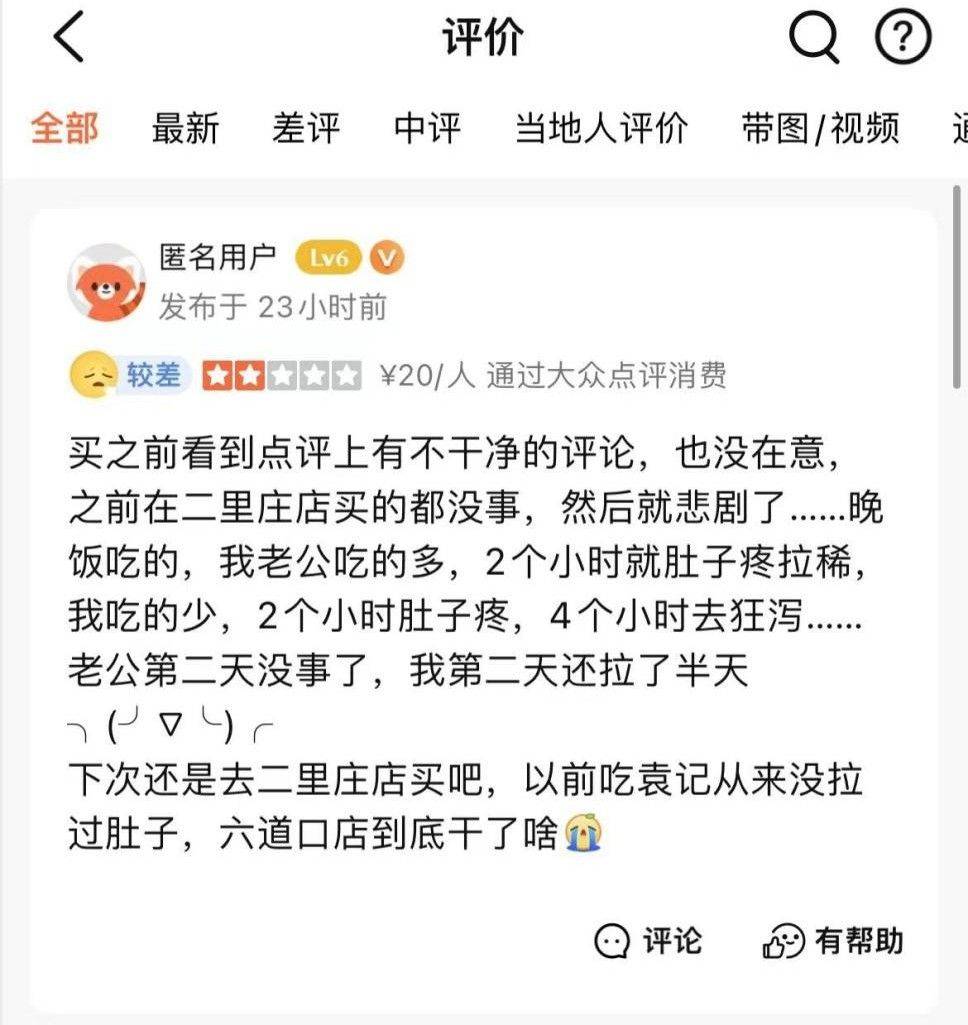Mark the review as 有帮助

click(833, 941)
